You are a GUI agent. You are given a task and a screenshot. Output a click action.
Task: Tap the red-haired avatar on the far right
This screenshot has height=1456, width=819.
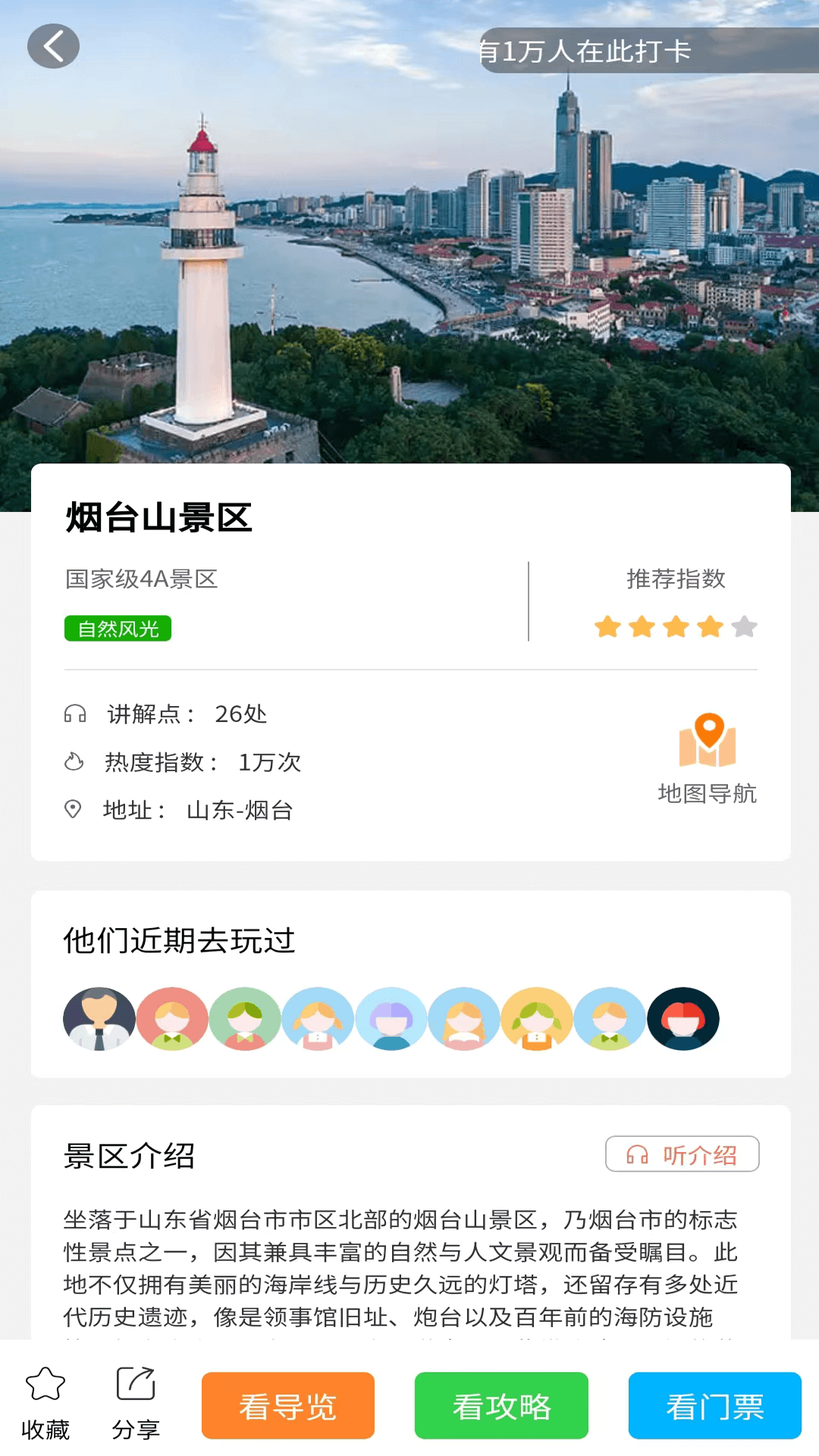click(x=684, y=1018)
